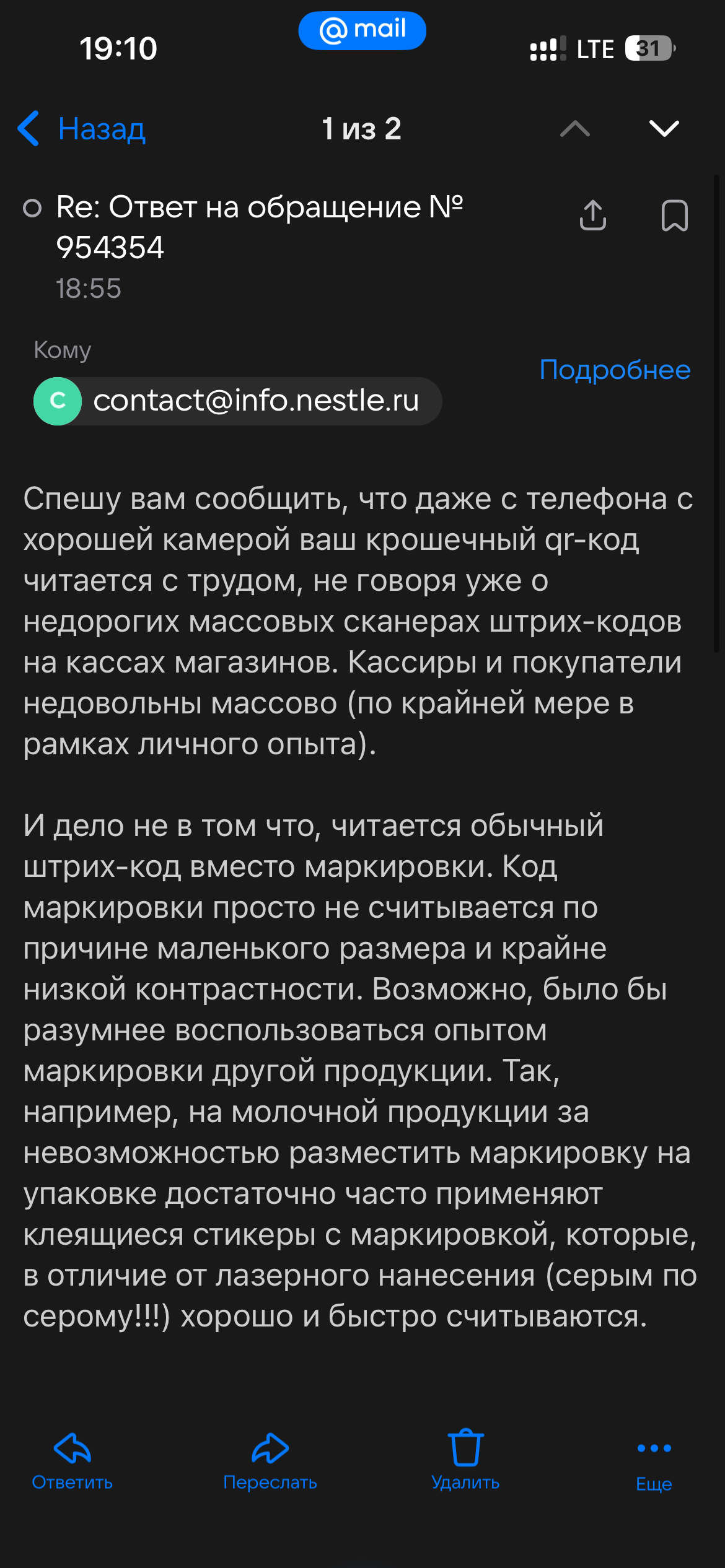Return to the mail app pill at top
725x1568 pixels.
362,30
